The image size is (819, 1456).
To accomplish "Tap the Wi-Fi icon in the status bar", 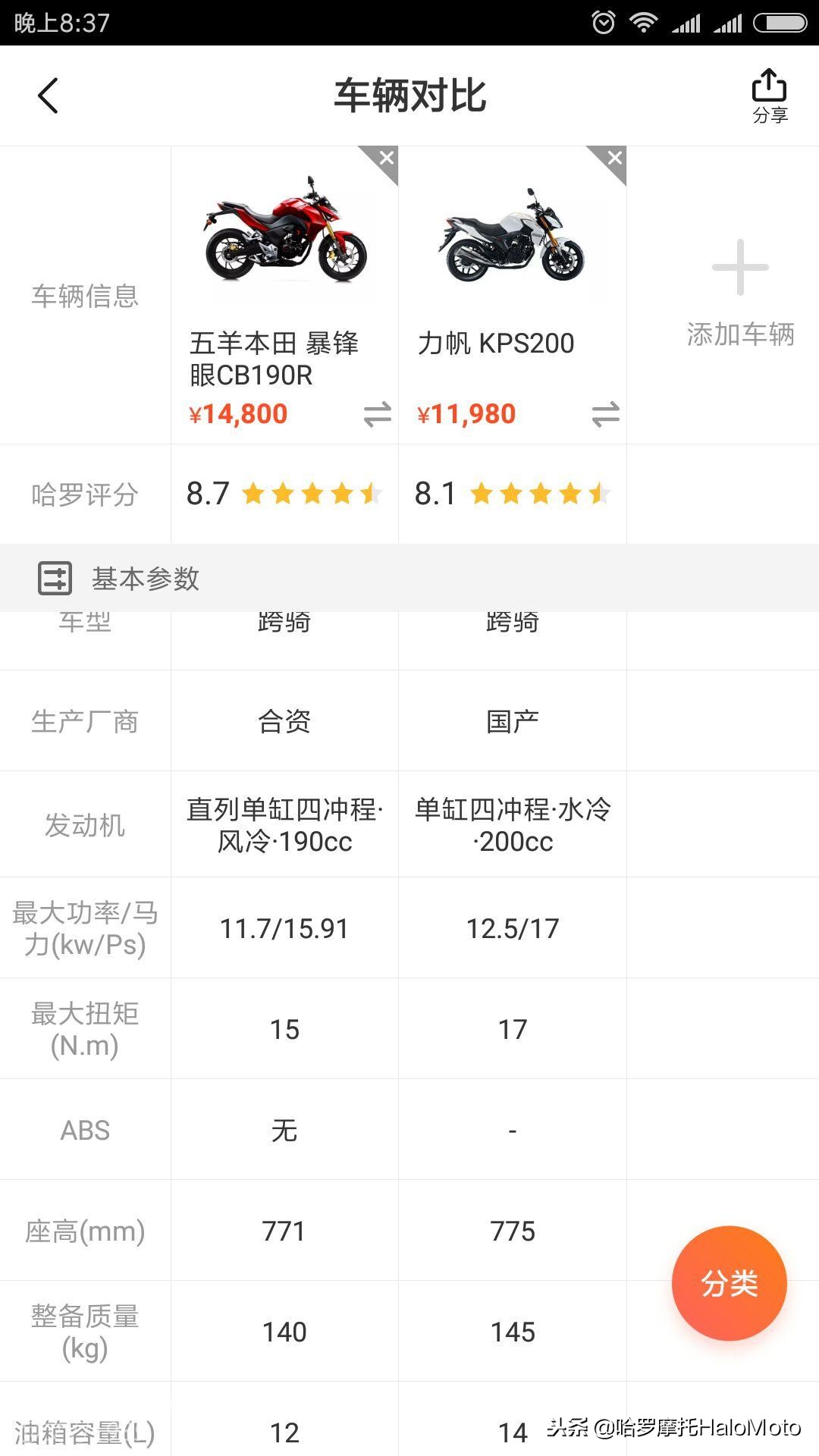I will point(643,23).
